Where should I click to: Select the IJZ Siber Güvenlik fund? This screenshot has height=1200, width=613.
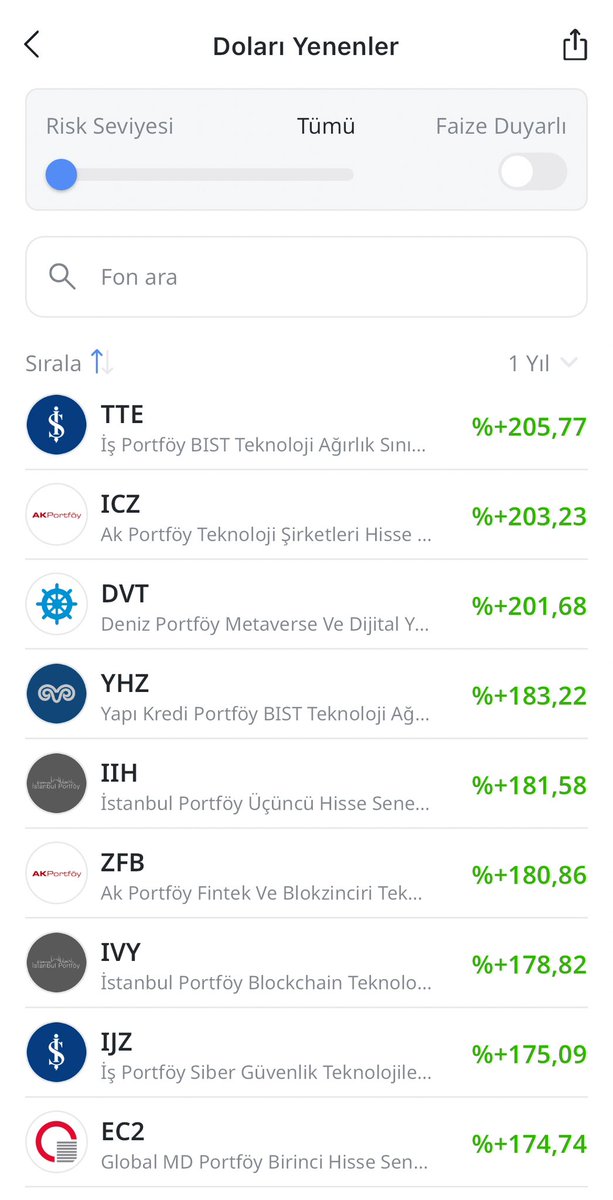pyautogui.click(x=306, y=1053)
